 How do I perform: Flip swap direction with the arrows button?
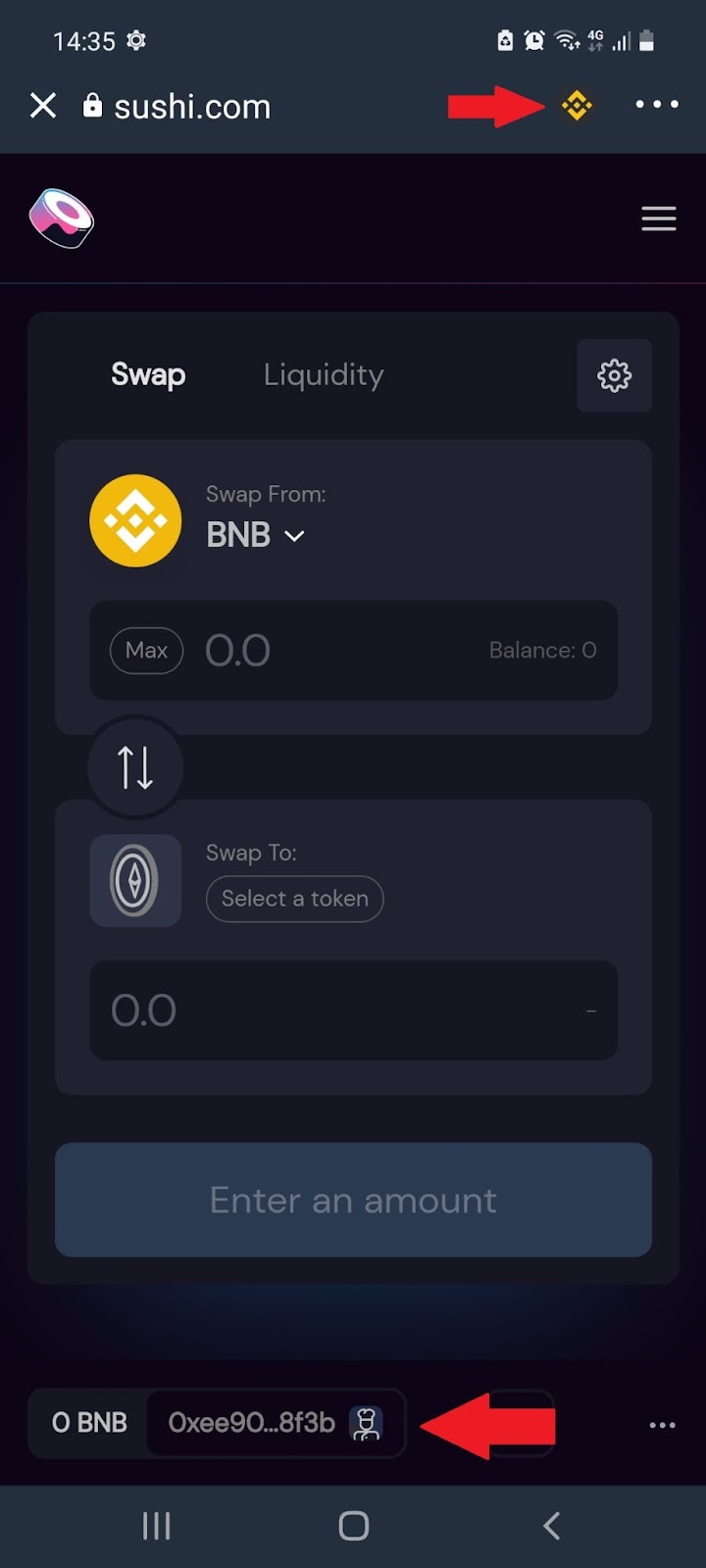point(135,767)
